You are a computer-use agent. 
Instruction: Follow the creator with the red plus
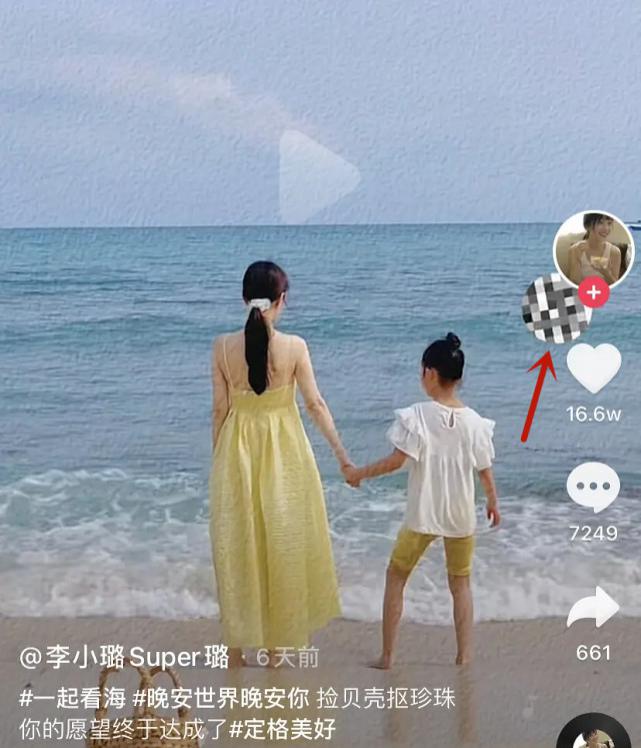(x=594, y=293)
